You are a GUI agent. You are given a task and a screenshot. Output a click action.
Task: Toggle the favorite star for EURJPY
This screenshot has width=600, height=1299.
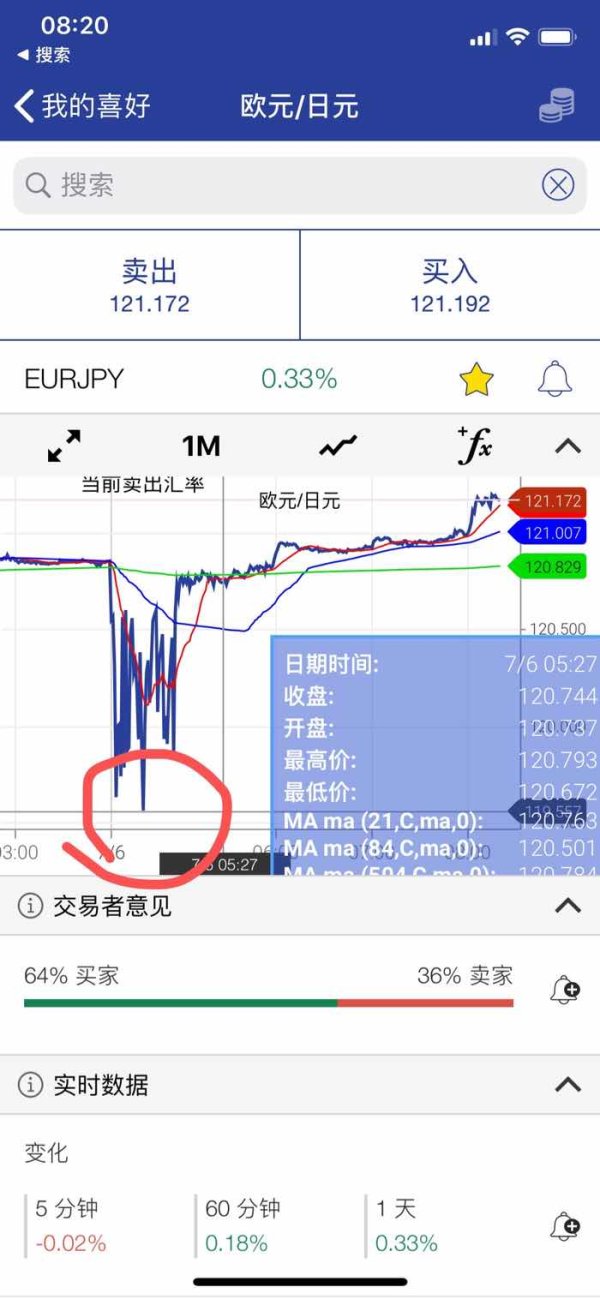click(477, 379)
